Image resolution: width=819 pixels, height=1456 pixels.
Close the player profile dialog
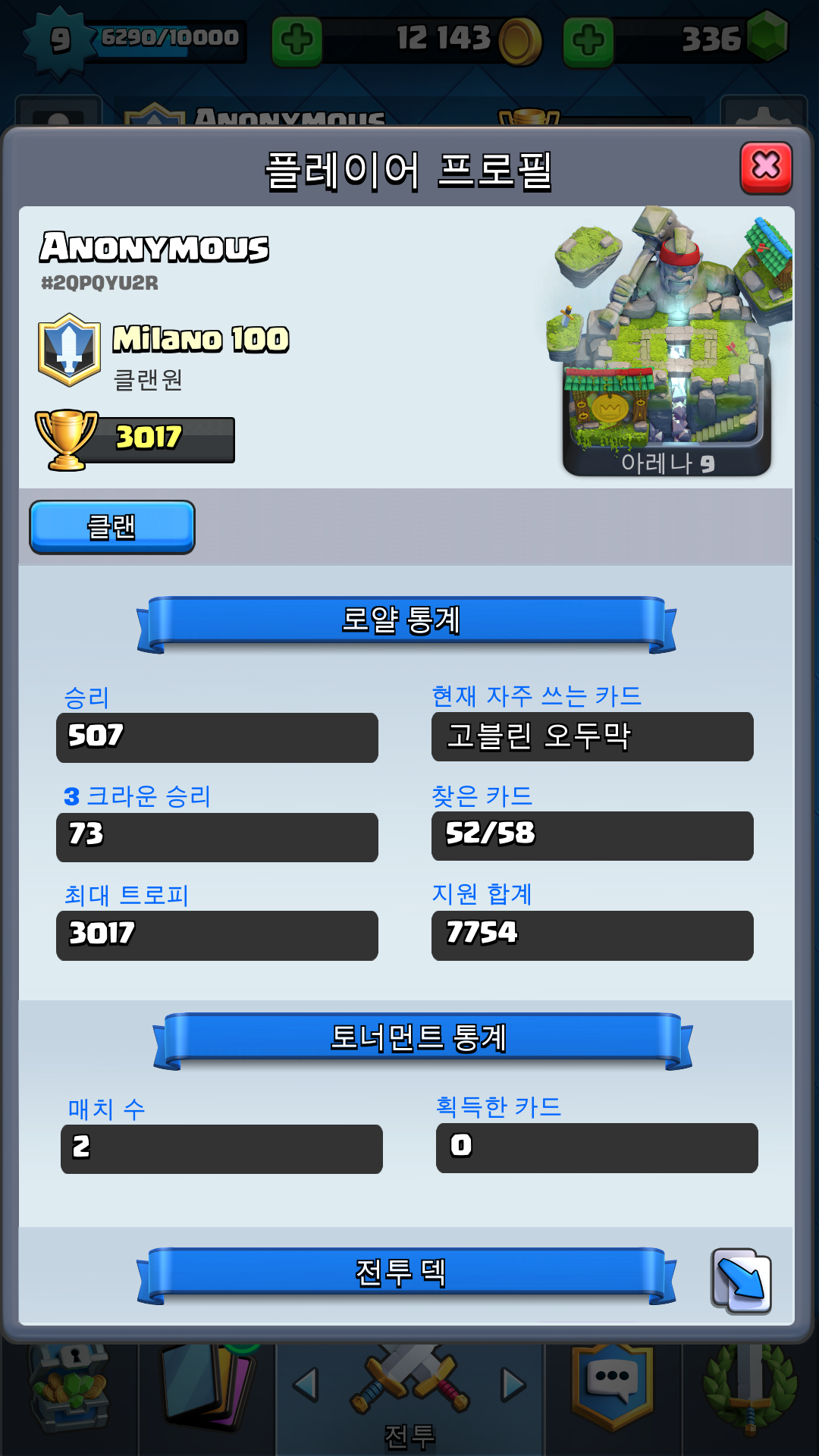click(x=766, y=167)
